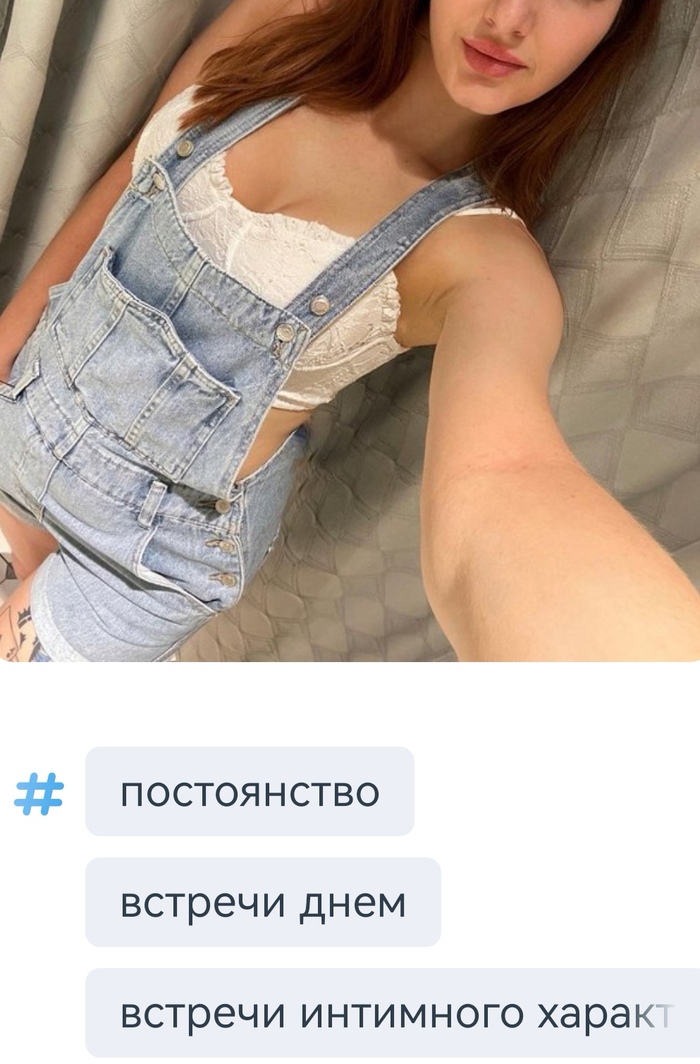Select the встречи днем tag
Image resolution: width=700 pixels, height=1064 pixels.
click(262, 902)
